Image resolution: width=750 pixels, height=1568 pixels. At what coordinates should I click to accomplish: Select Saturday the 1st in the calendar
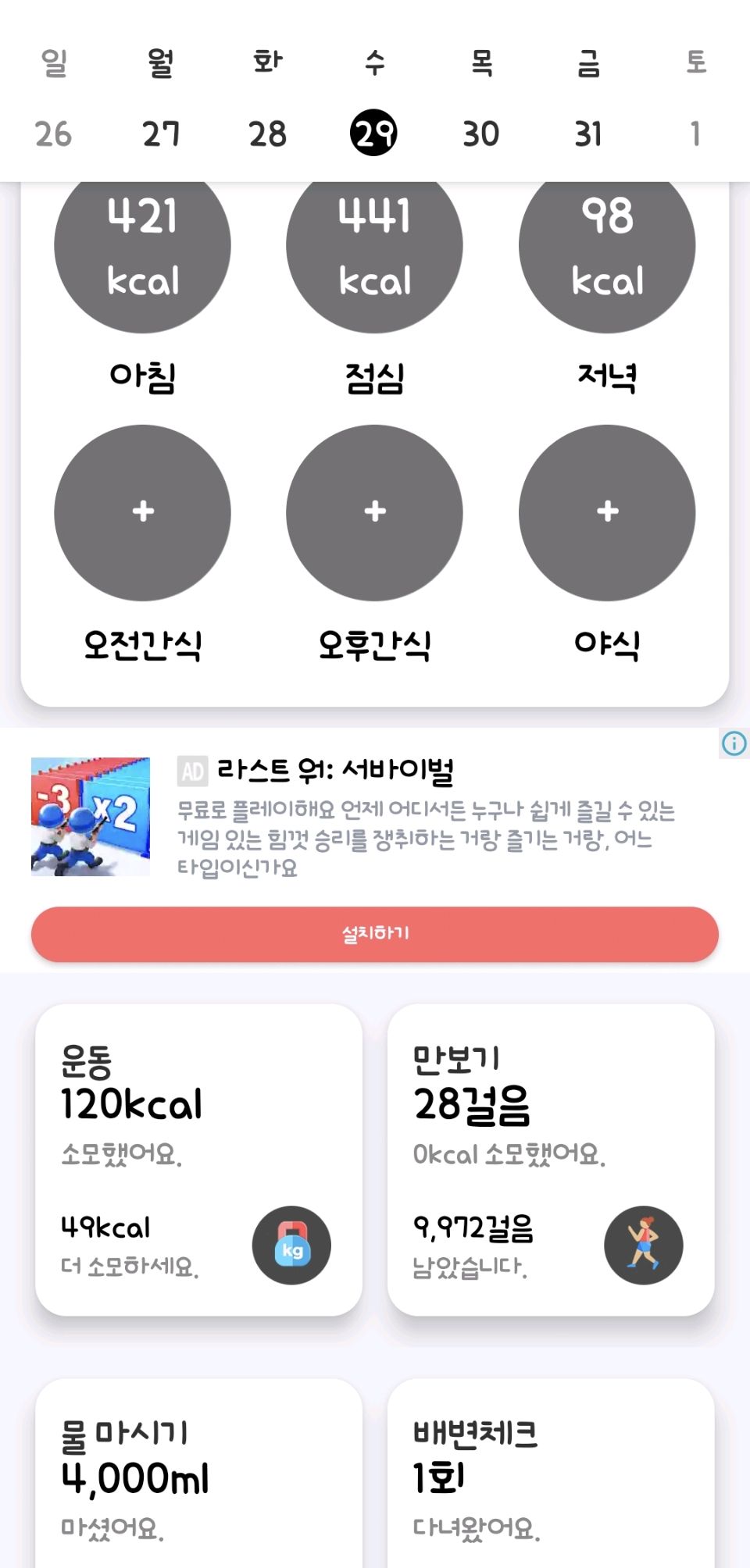click(695, 134)
